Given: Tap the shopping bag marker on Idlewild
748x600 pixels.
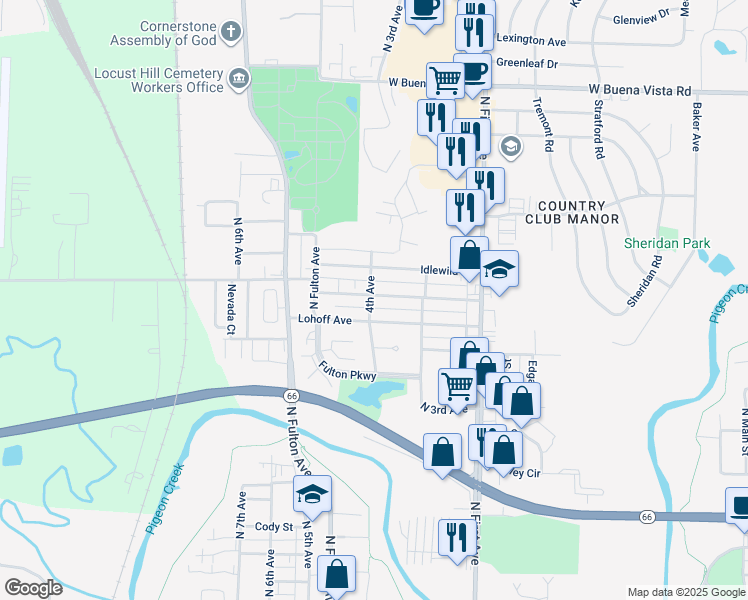Looking at the screenshot, I should (x=469, y=255).
